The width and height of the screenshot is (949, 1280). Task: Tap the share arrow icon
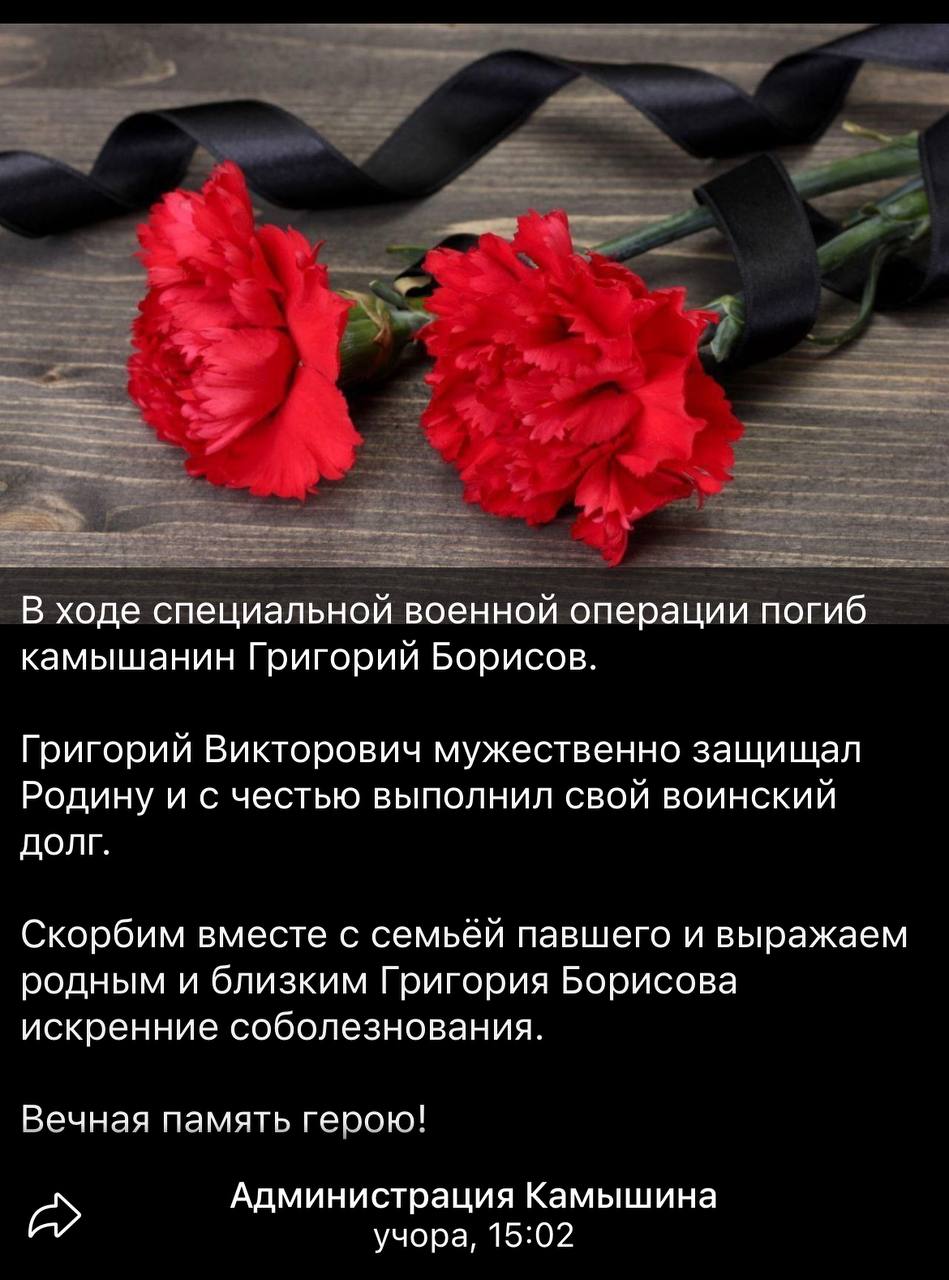click(x=53, y=1215)
